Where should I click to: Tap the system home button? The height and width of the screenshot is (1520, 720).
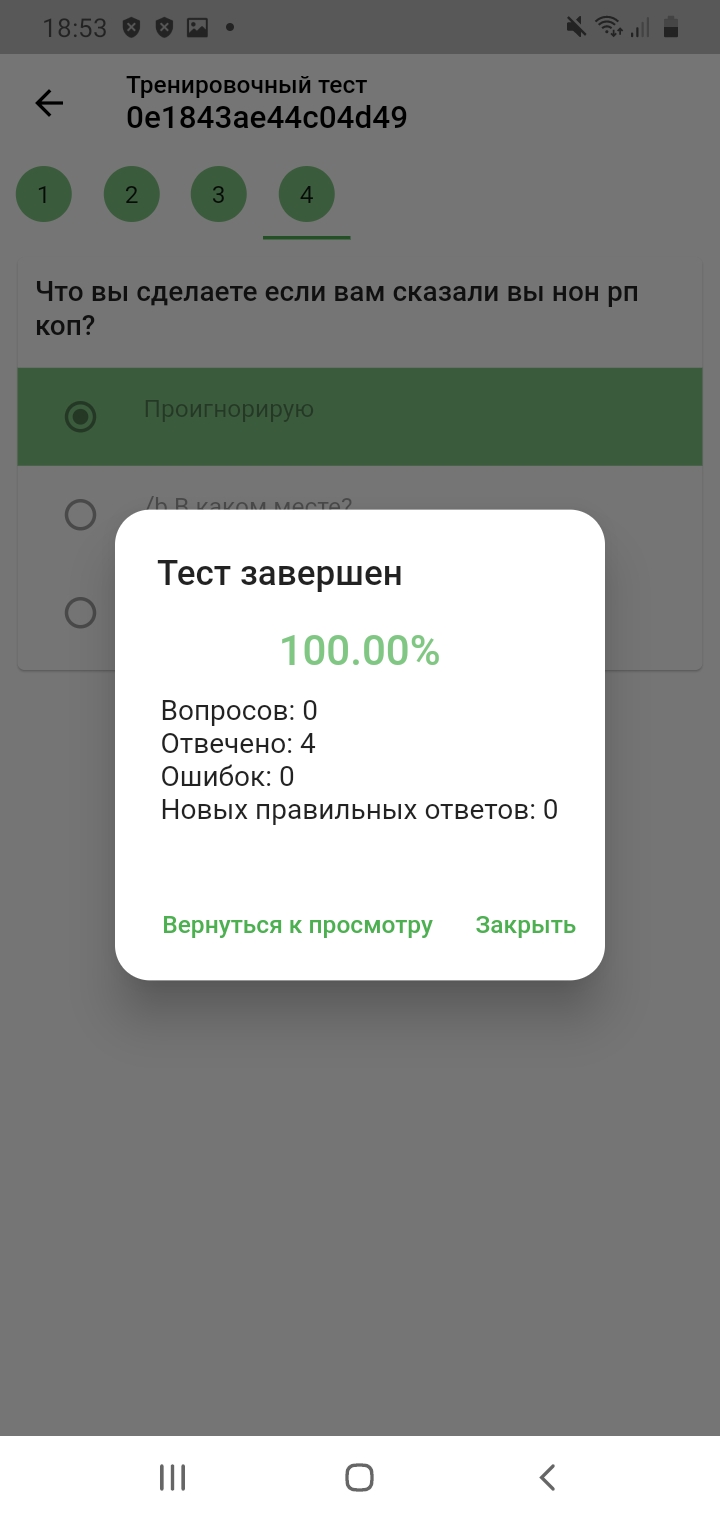[x=359, y=1477]
